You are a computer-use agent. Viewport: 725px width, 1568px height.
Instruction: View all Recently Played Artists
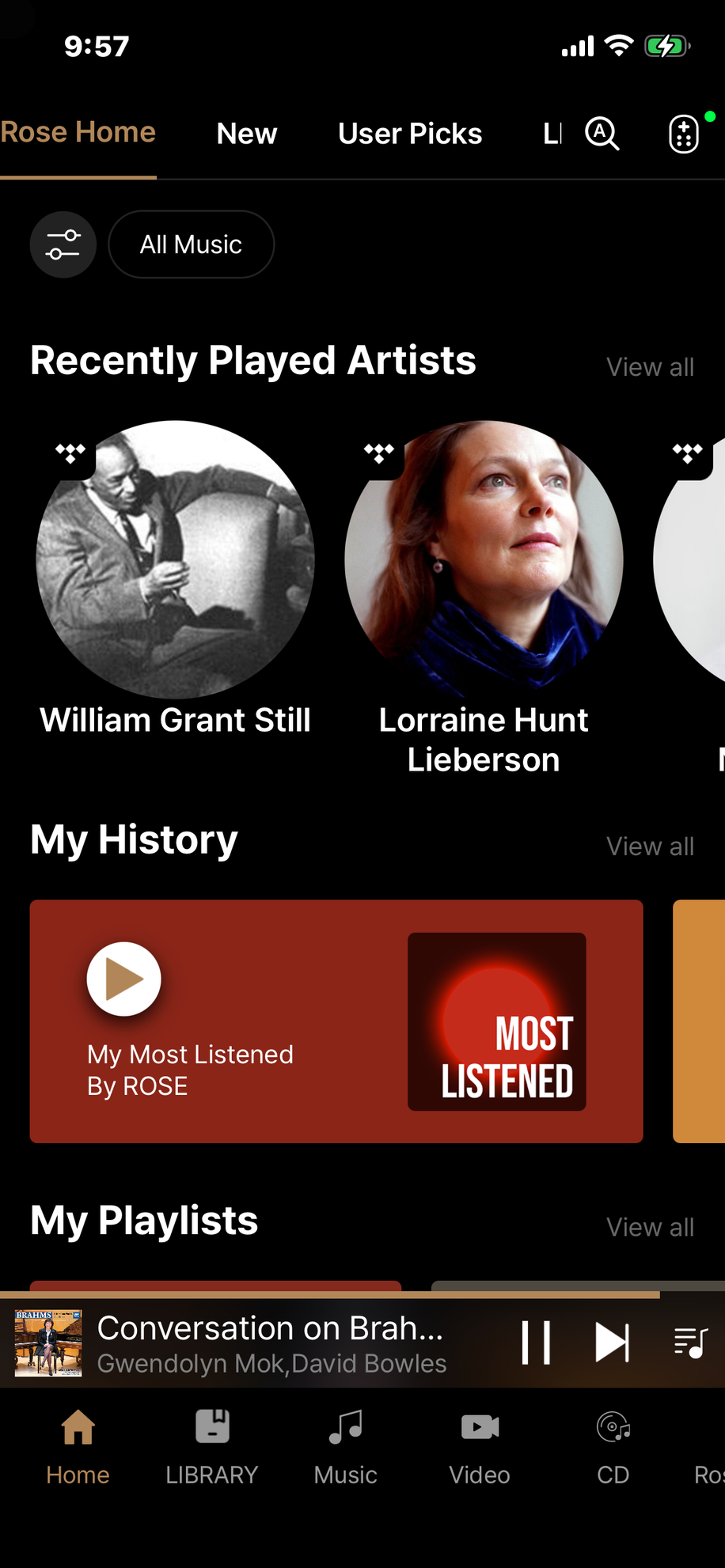click(650, 367)
